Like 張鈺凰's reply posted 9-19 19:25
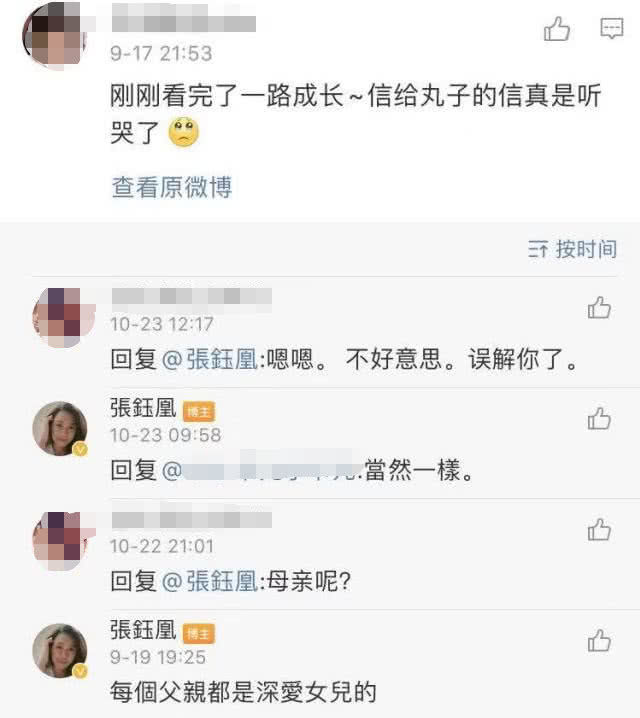Viewport: 640px width, 718px height. (x=599, y=640)
